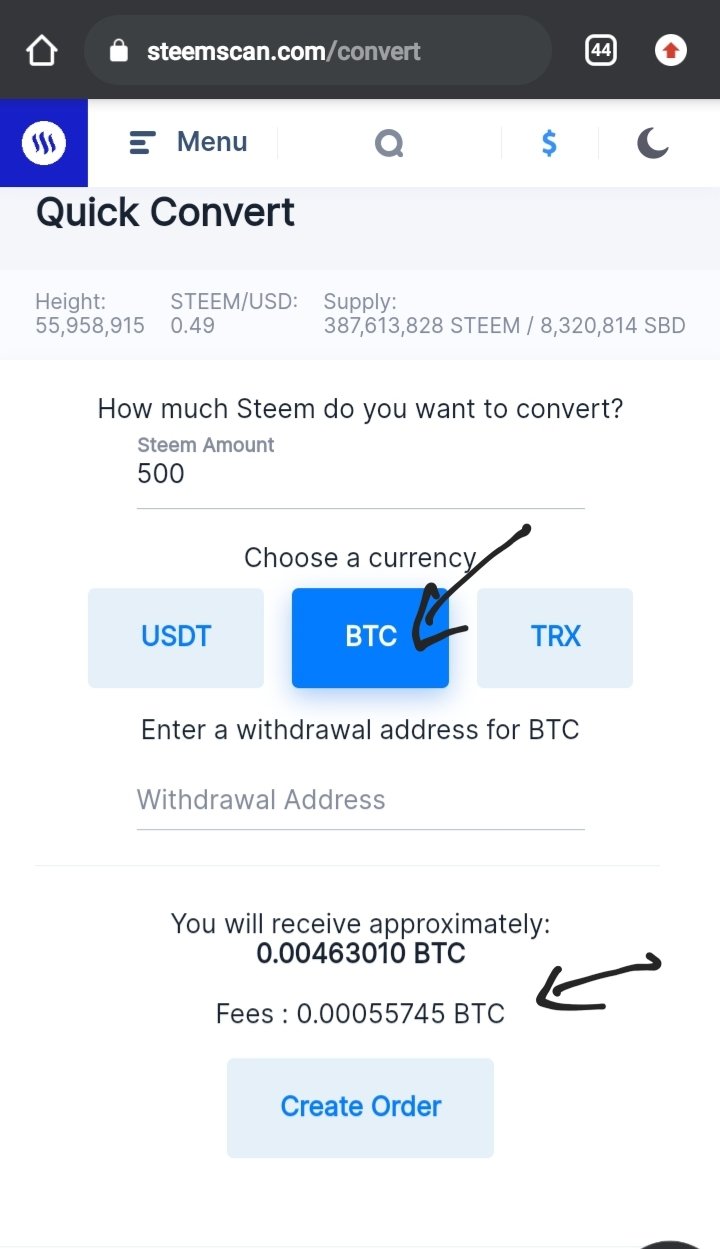720x1249 pixels.
Task: Tap the browser home icon
Action: click(42, 50)
